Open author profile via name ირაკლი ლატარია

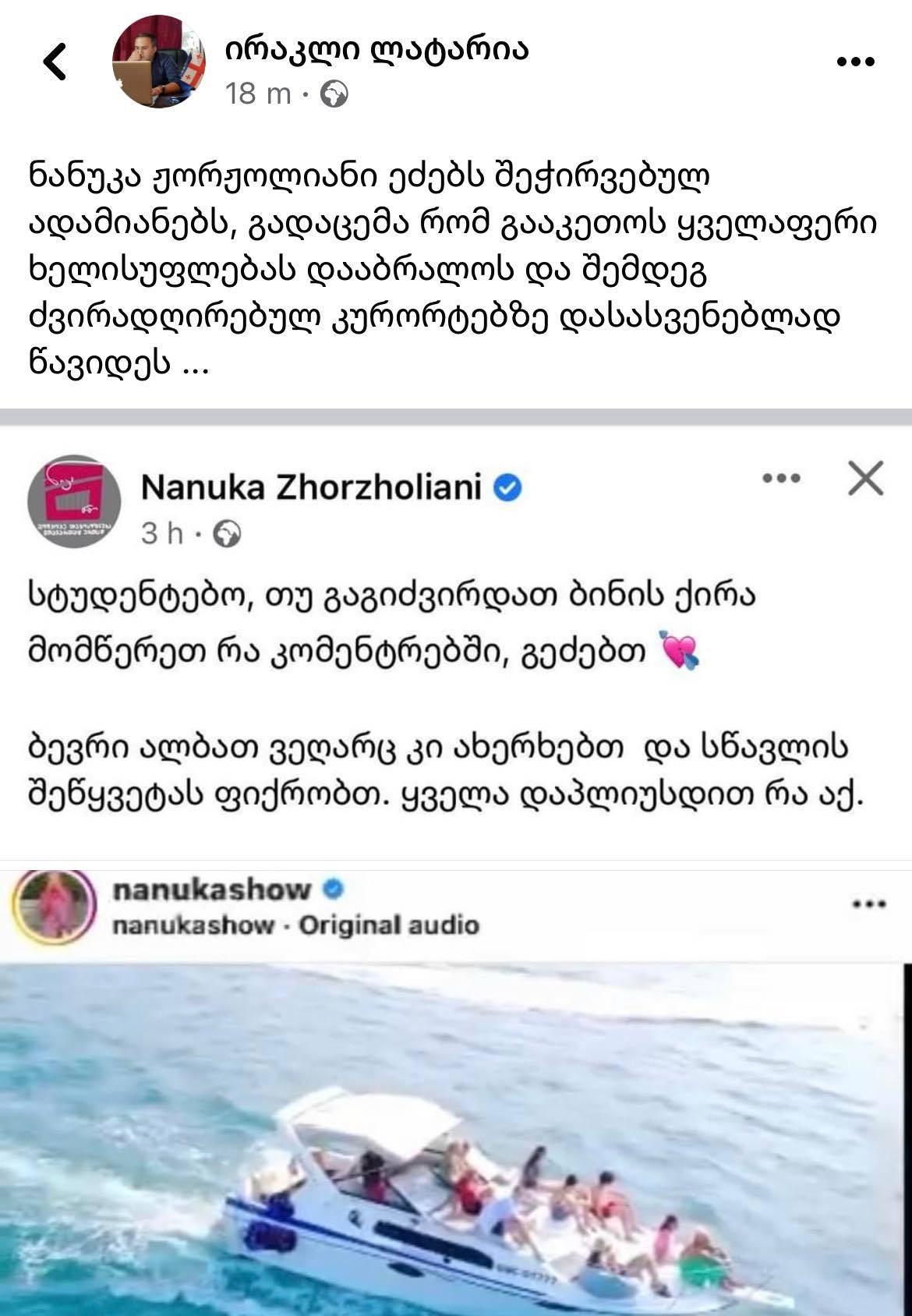pyautogui.click(x=377, y=49)
